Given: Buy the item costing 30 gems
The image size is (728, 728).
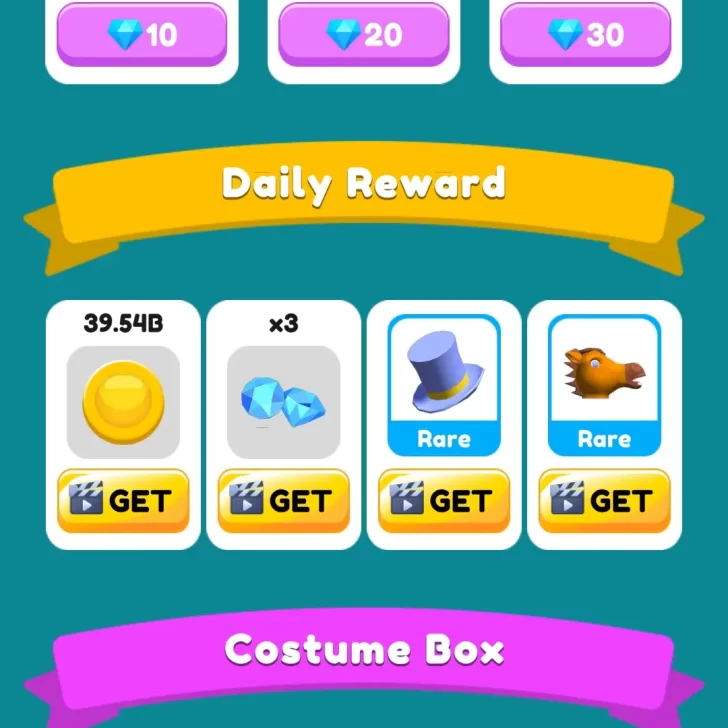Looking at the screenshot, I should 585,35.
